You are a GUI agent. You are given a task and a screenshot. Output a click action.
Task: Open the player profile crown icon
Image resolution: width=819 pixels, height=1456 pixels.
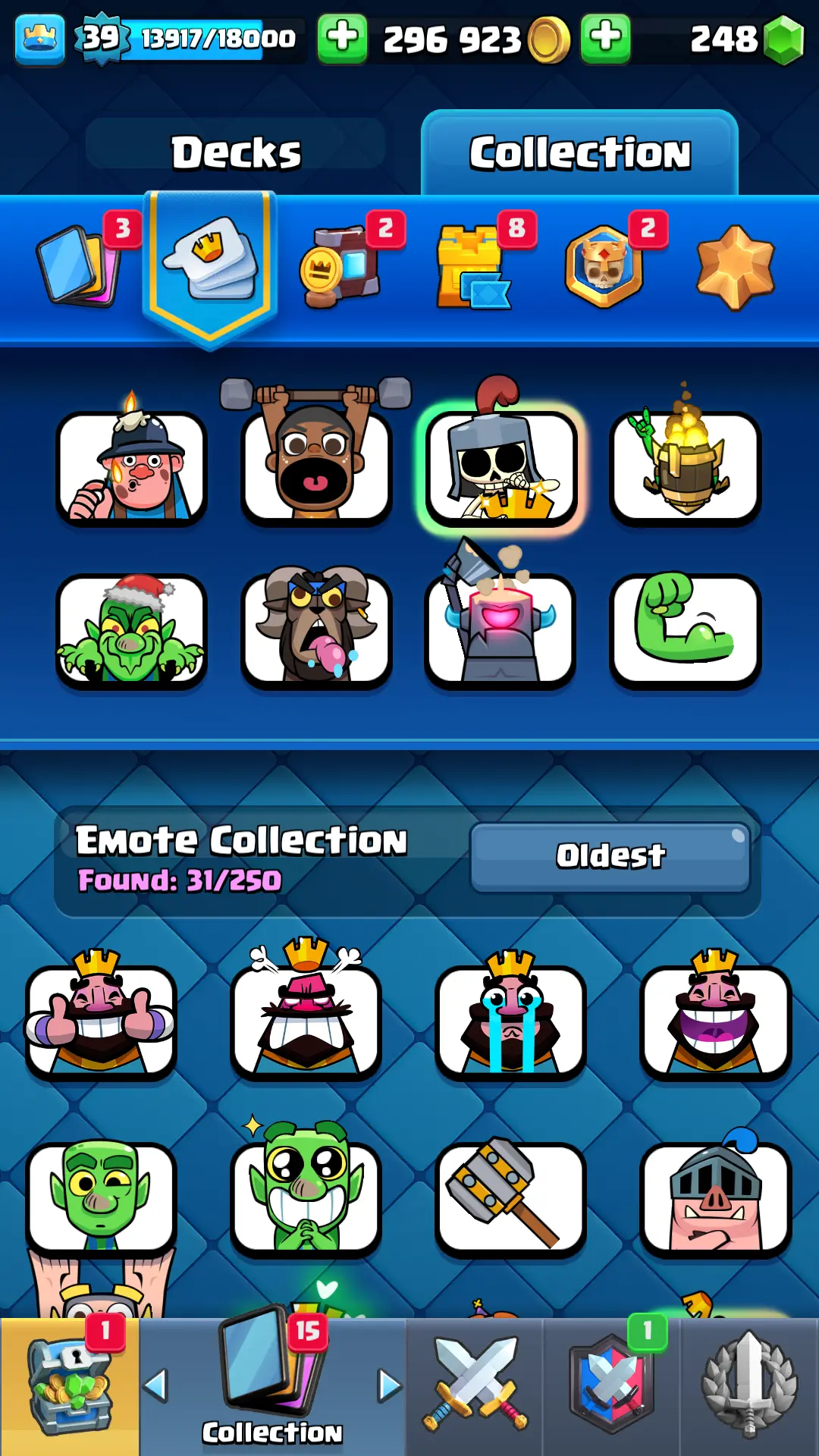tap(39, 38)
